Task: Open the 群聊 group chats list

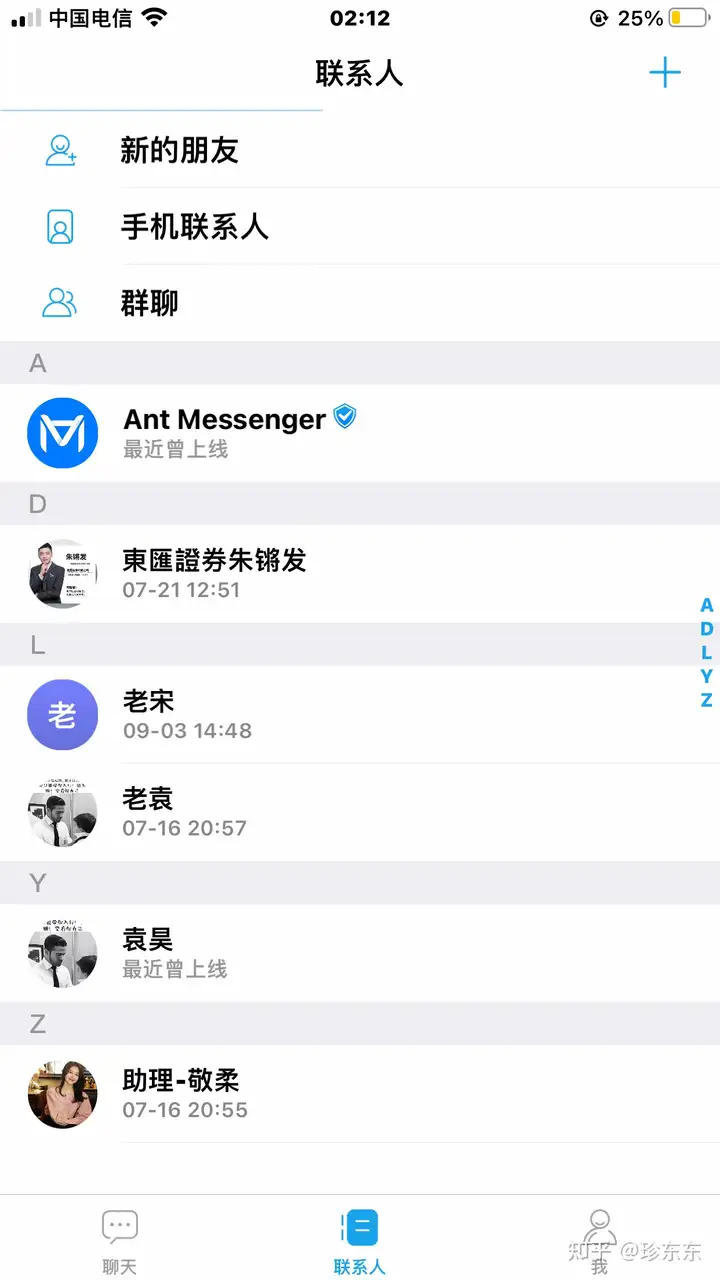Action: pos(150,303)
